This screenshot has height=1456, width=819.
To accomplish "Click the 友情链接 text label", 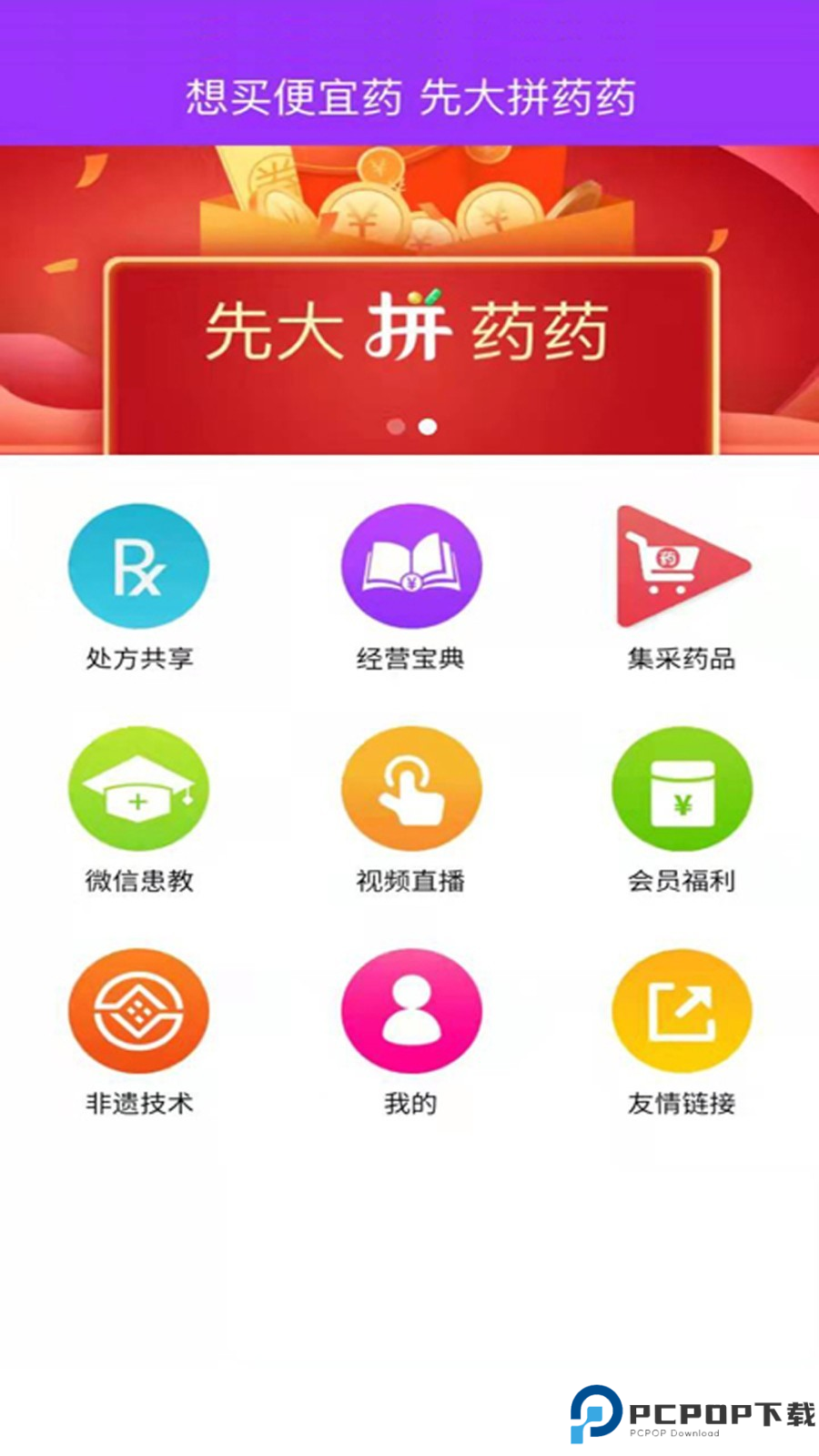I will click(682, 1105).
